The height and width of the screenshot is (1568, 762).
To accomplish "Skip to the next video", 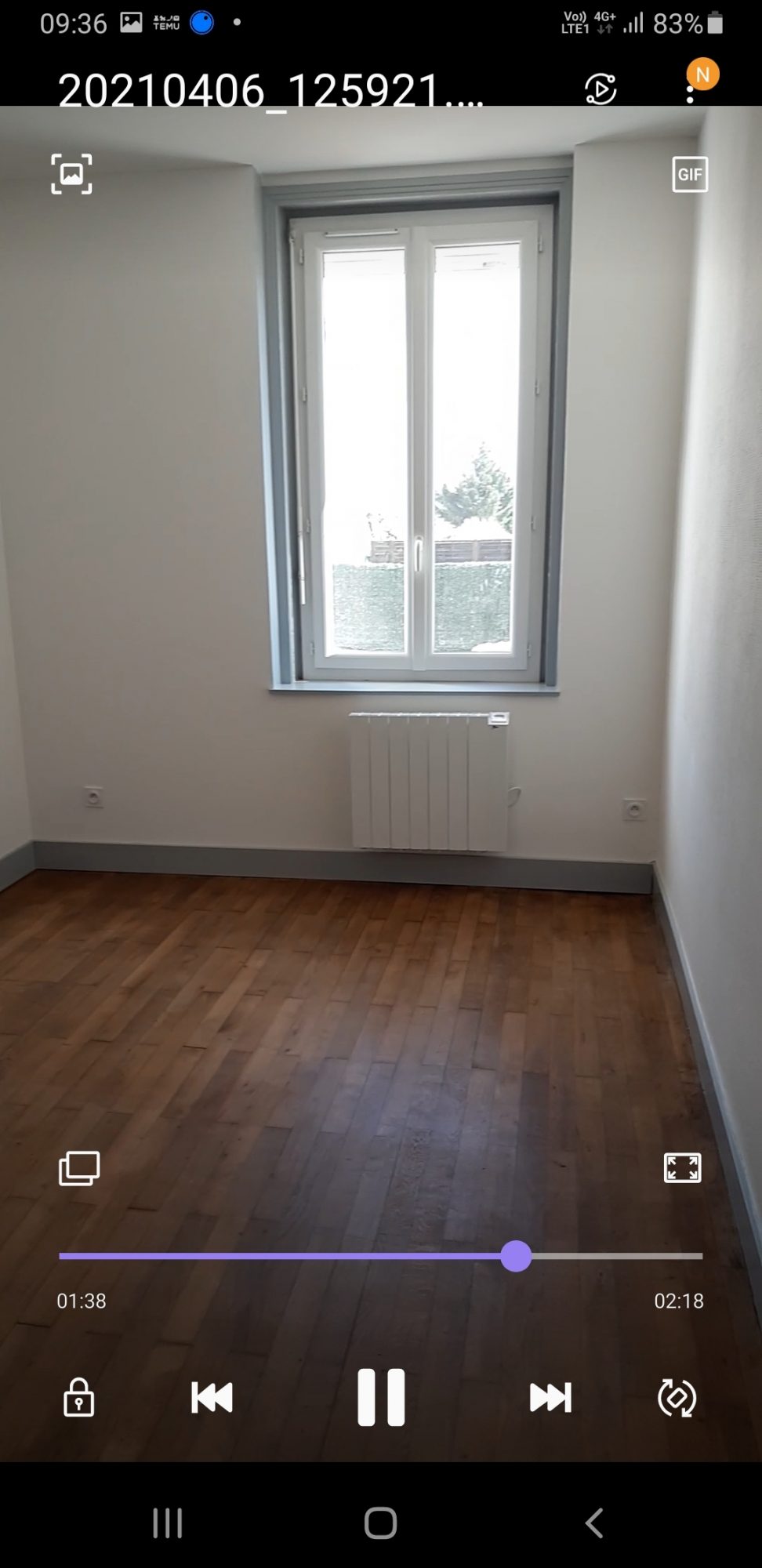I will 550,1397.
